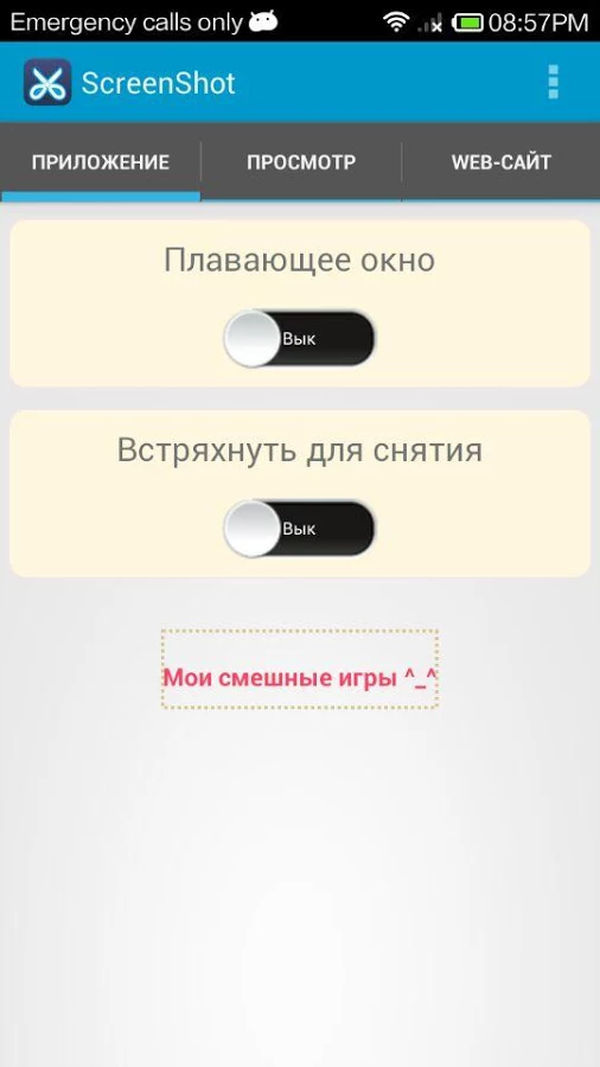The image size is (600, 1067).
Task: Open the overflow menu
Action: pyautogui.click(x=553, y=82)
